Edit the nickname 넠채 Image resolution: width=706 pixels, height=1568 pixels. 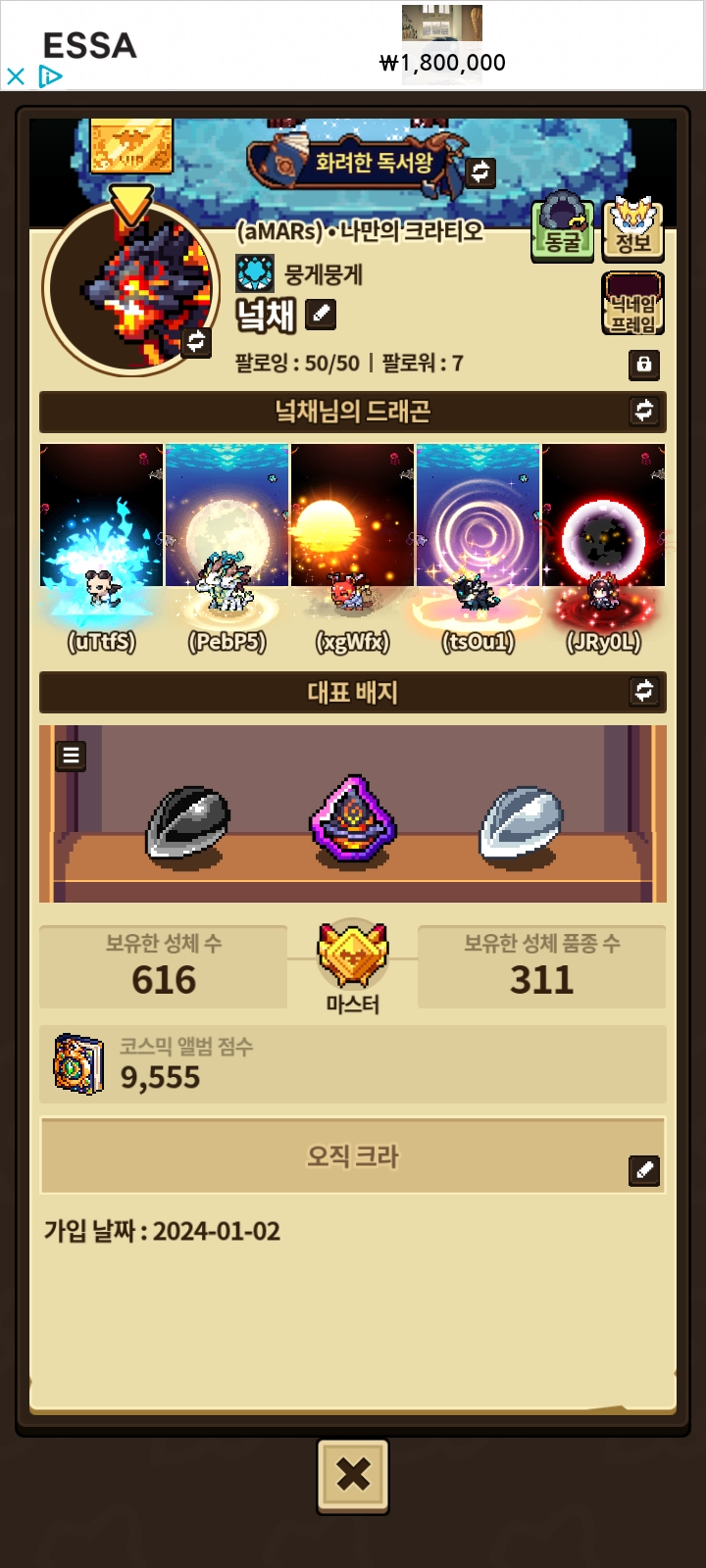(x=321, y=315)
